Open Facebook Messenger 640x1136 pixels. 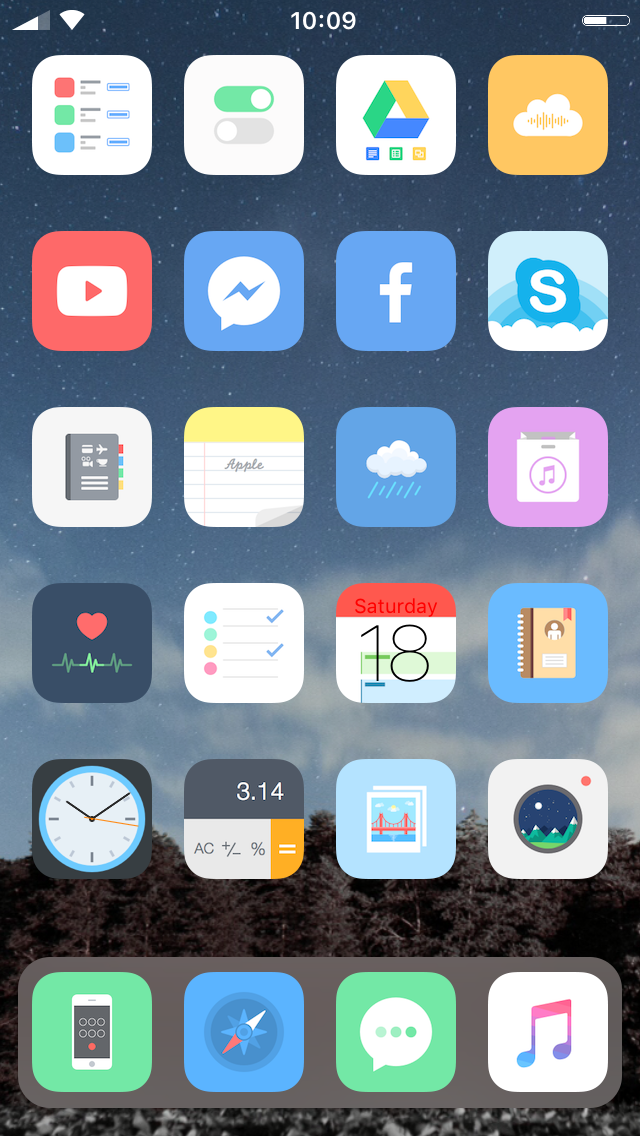244,291
